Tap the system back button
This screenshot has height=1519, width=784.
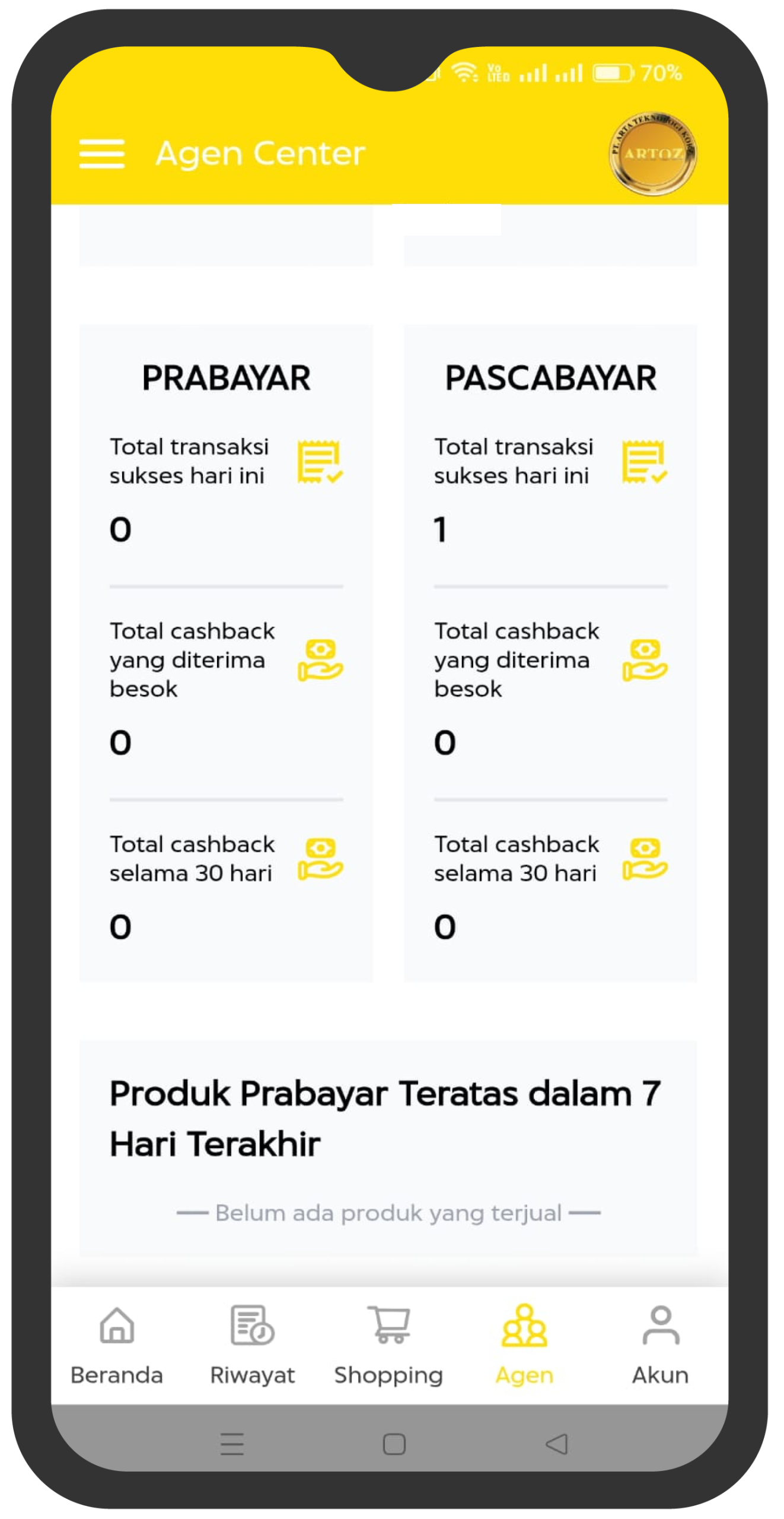tap(556, 1444)
